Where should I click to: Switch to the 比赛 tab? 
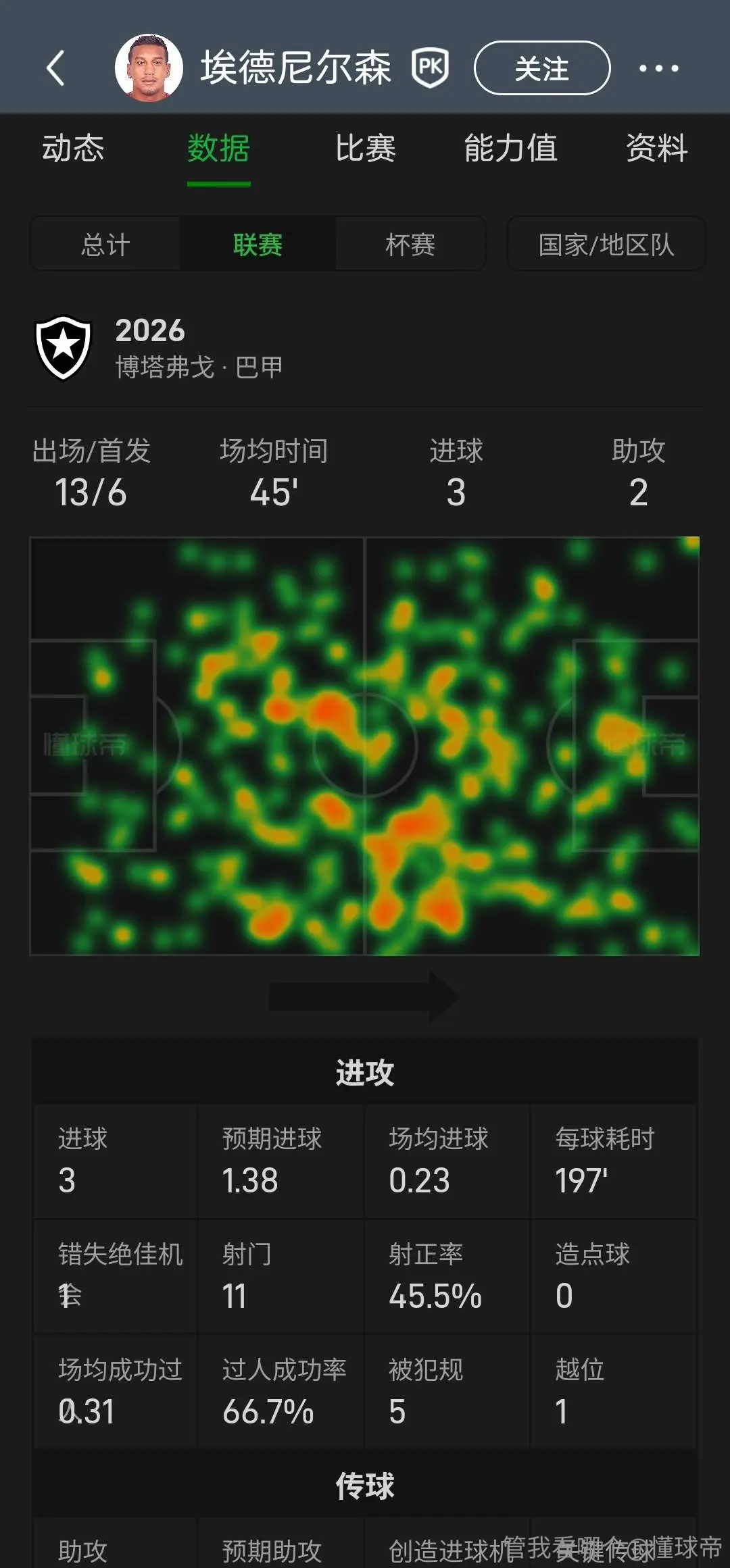pos(366,149)
